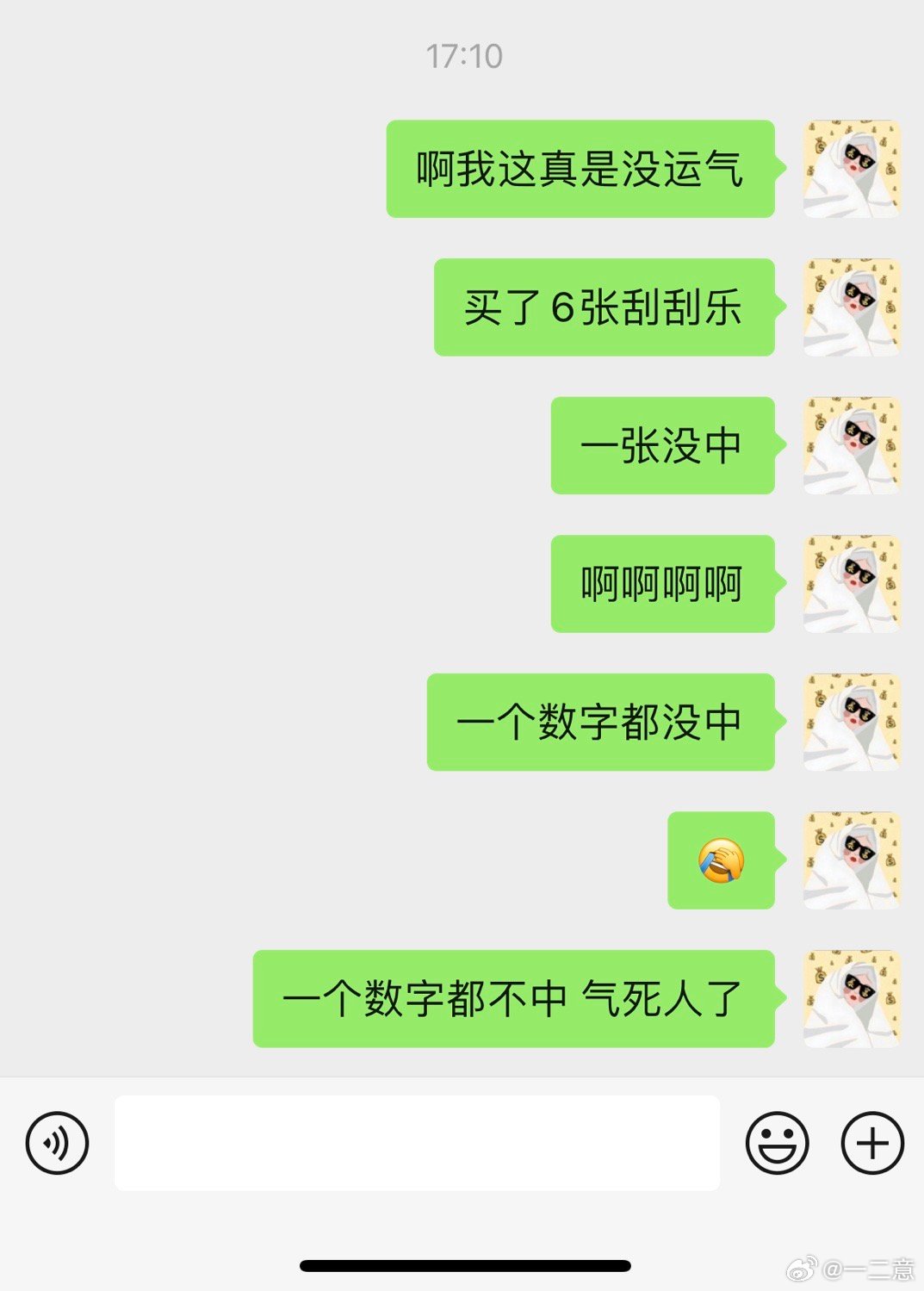Open the plus attachments menu

(x=872, y=1143)
